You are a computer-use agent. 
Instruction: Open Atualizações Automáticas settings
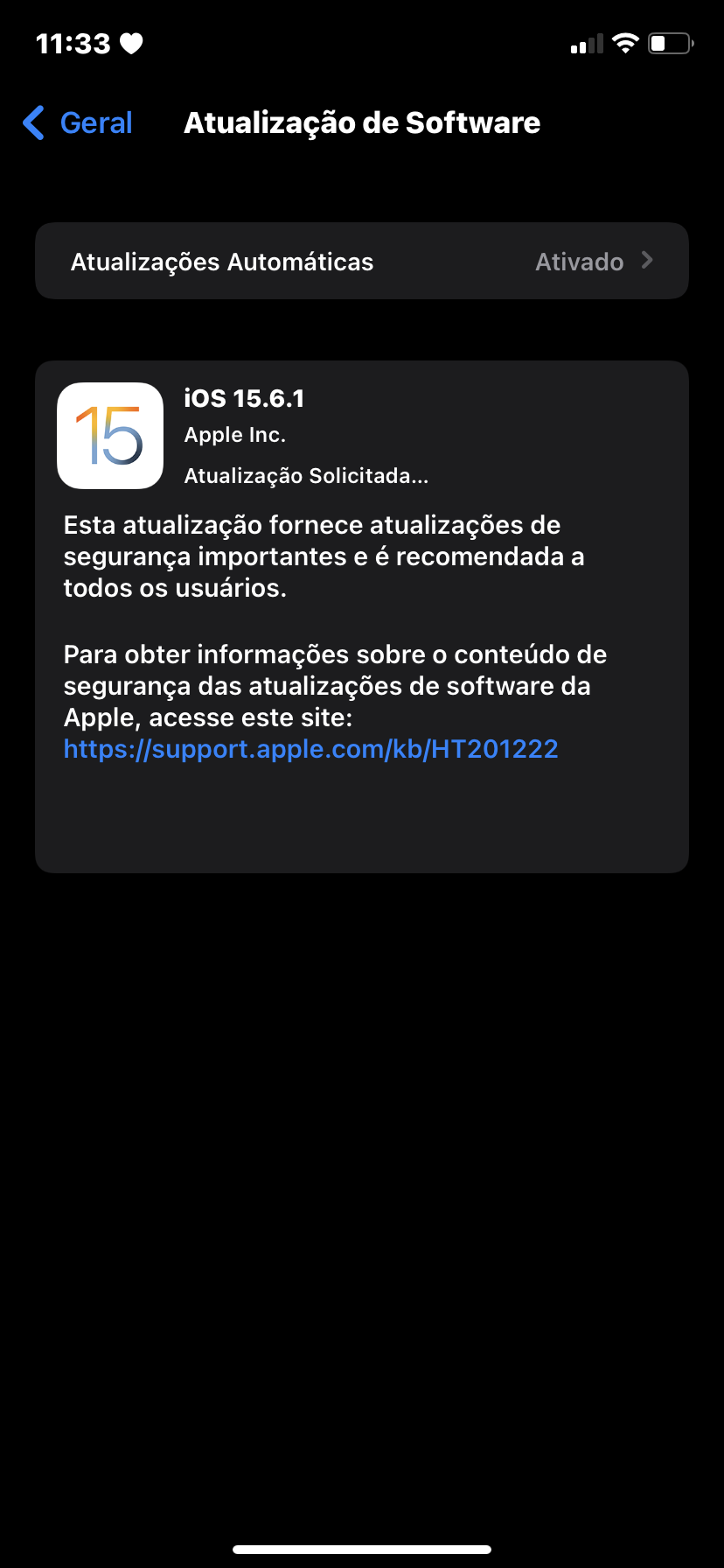click(x=362, y=262)
